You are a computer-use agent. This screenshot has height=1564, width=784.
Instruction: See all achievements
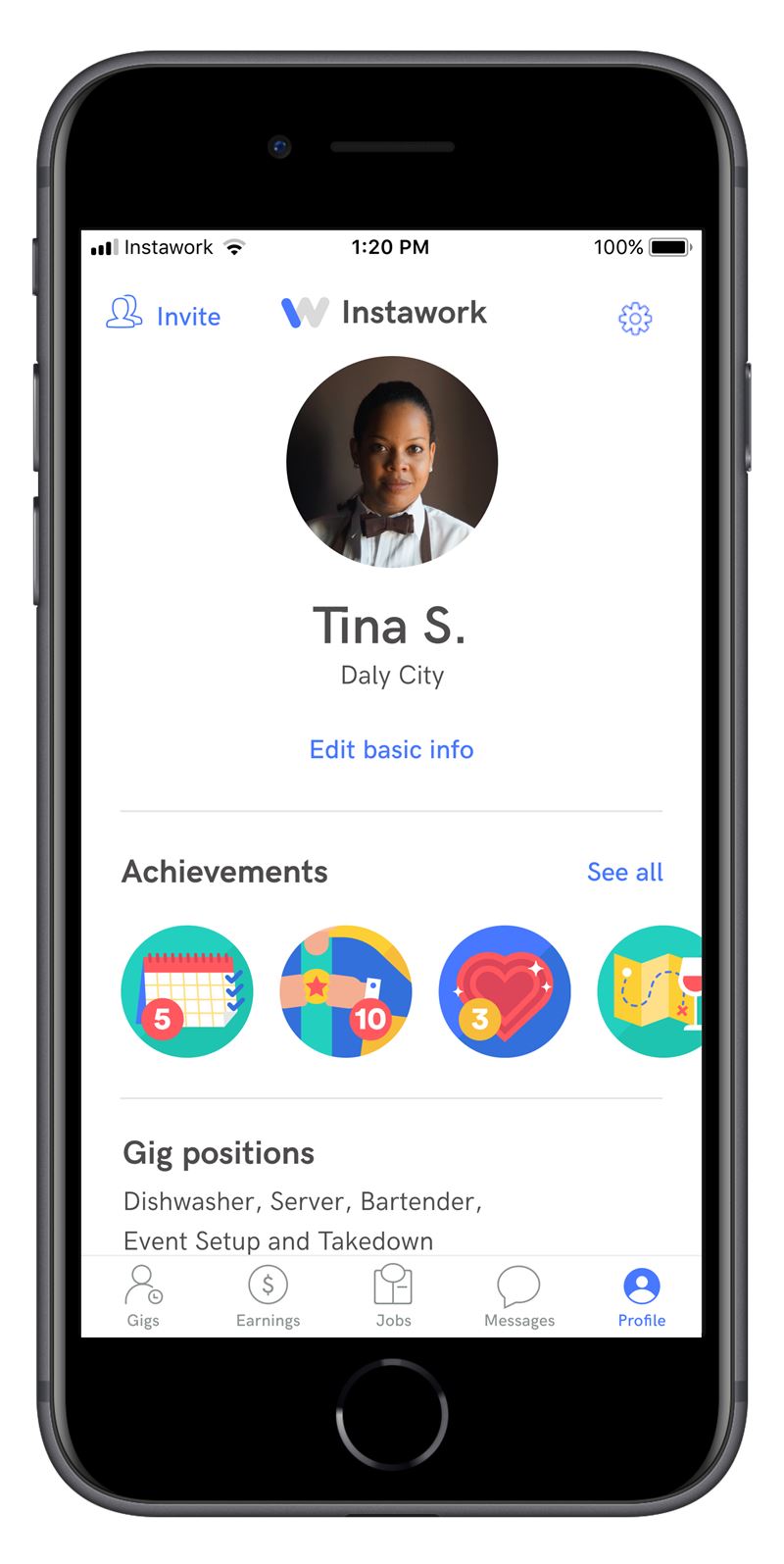click(x=625, y=872)
